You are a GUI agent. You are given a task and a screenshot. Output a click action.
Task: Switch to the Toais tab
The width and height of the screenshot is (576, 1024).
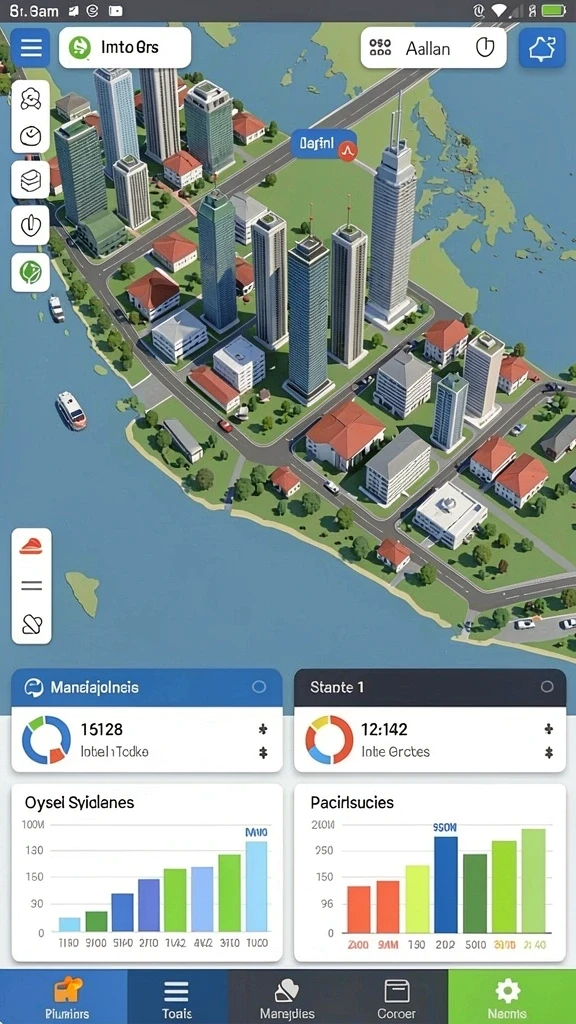click(x=177, y=997)
